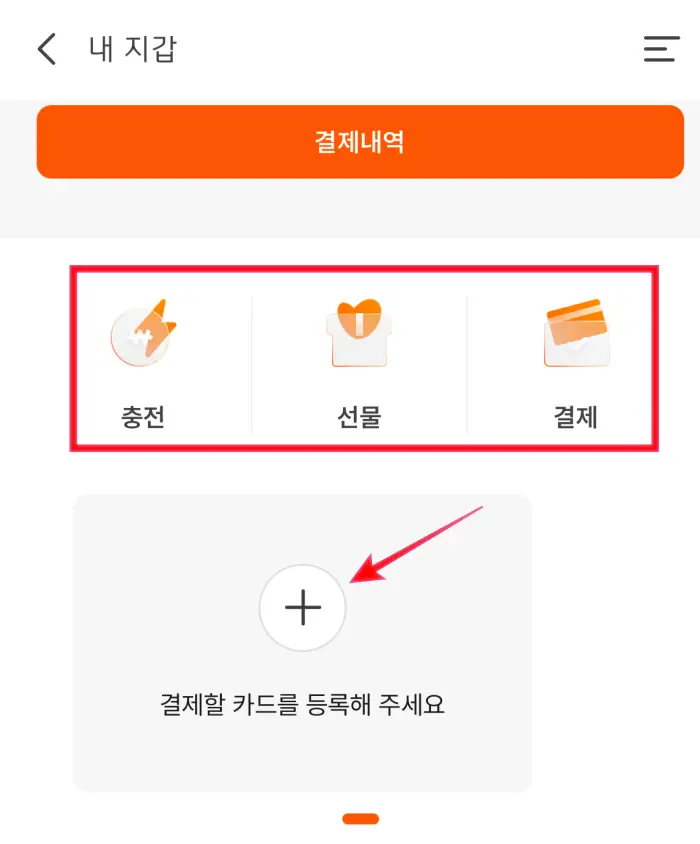Select 충전 to top up
Image resolution: width=700 pixels, height=844 pixels.
[142, 360]
